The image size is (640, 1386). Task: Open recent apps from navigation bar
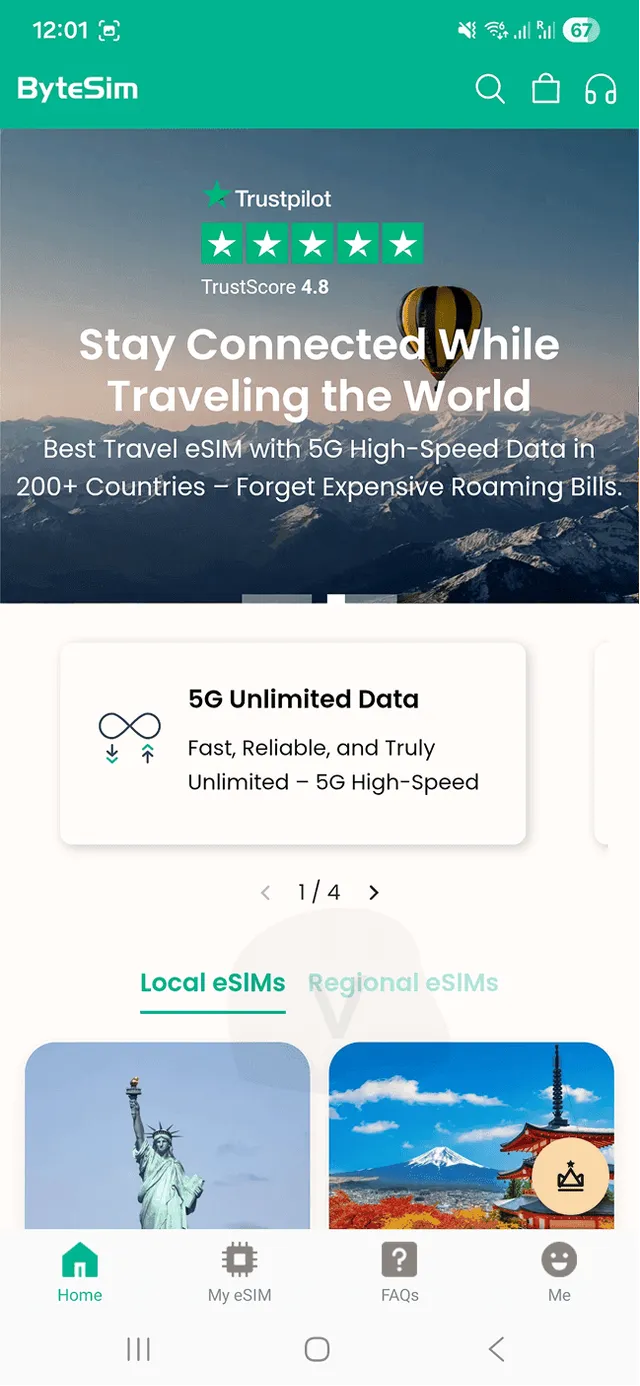click(138, 1349)
